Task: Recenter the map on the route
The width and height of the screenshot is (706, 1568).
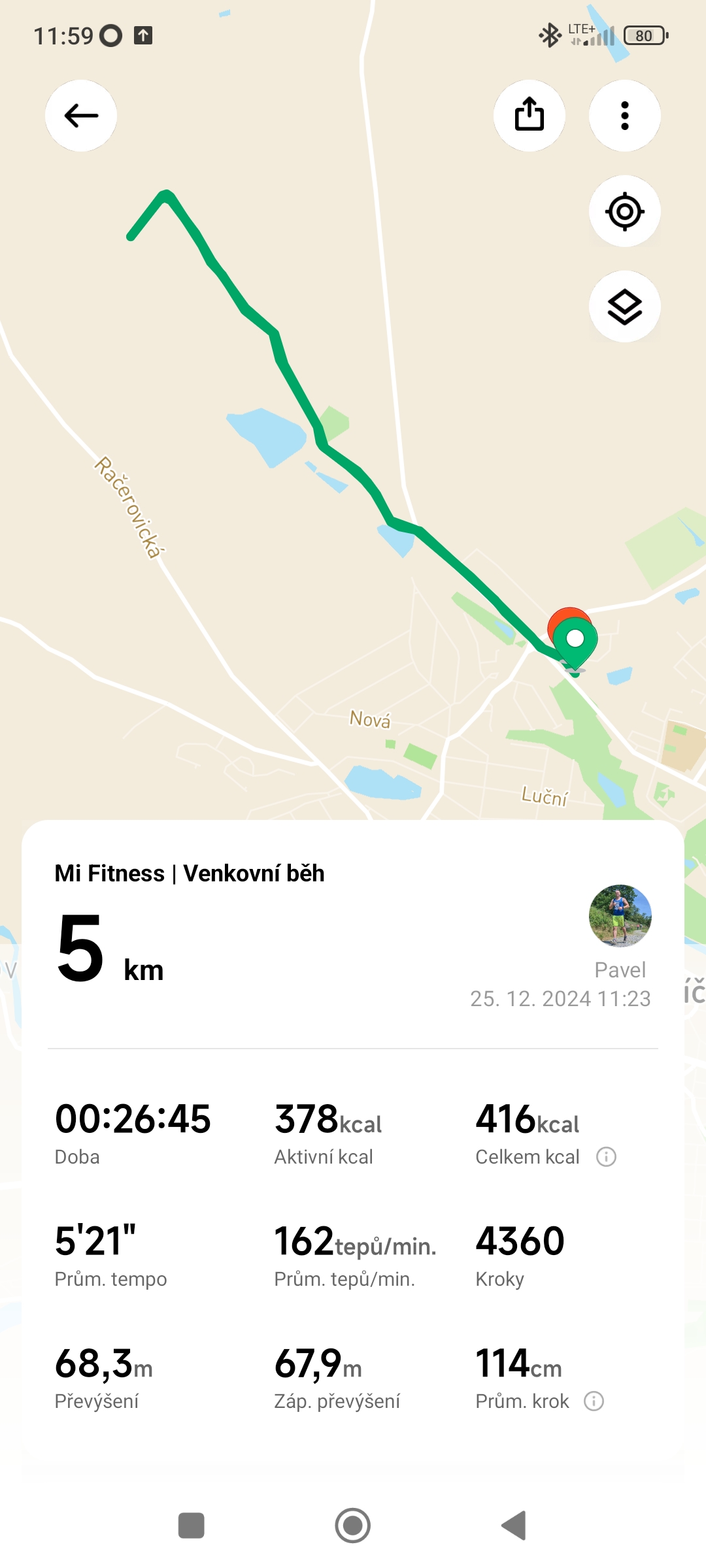Action: (x=624, y=211)
